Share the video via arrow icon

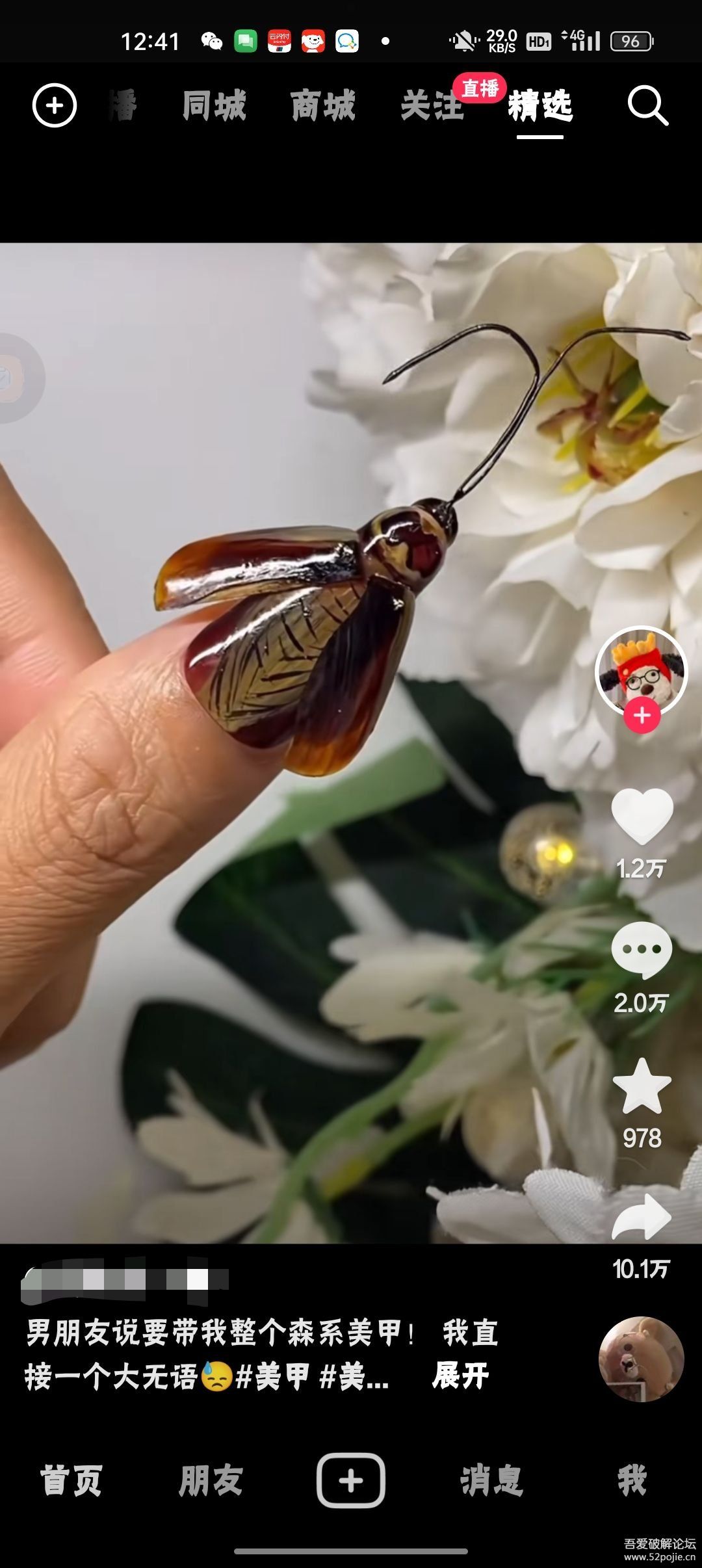click(642, 1217)
